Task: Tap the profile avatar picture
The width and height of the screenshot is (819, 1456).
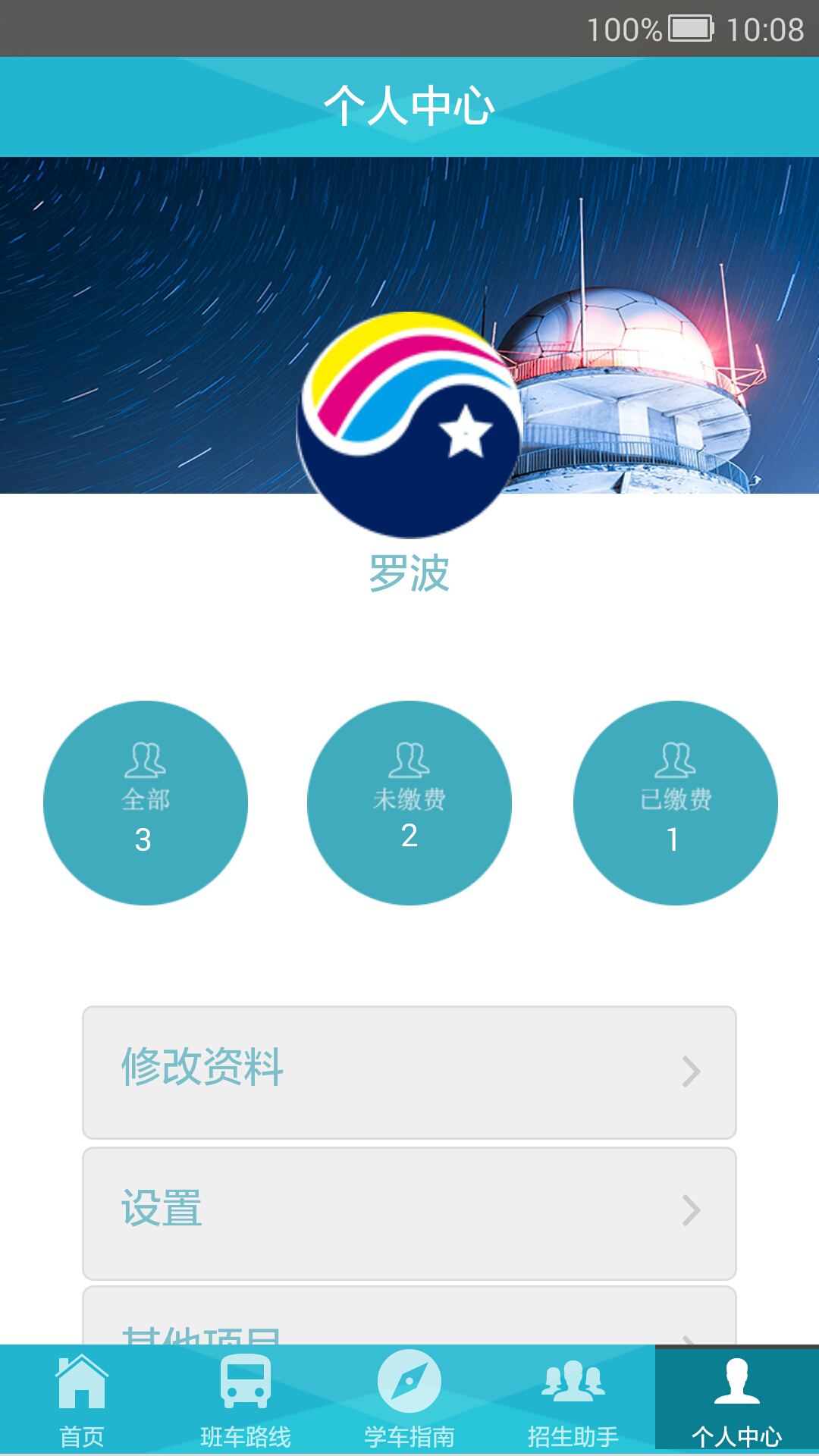Action: pos(409,425)
